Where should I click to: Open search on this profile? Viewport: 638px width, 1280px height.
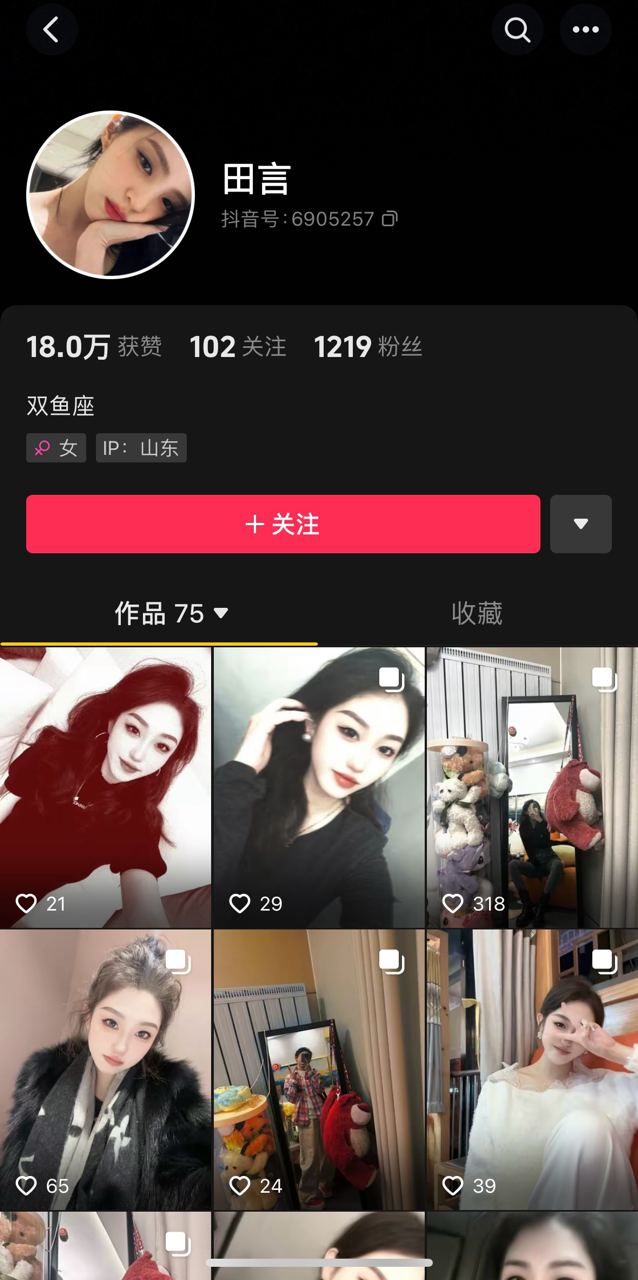coord(517,30)
